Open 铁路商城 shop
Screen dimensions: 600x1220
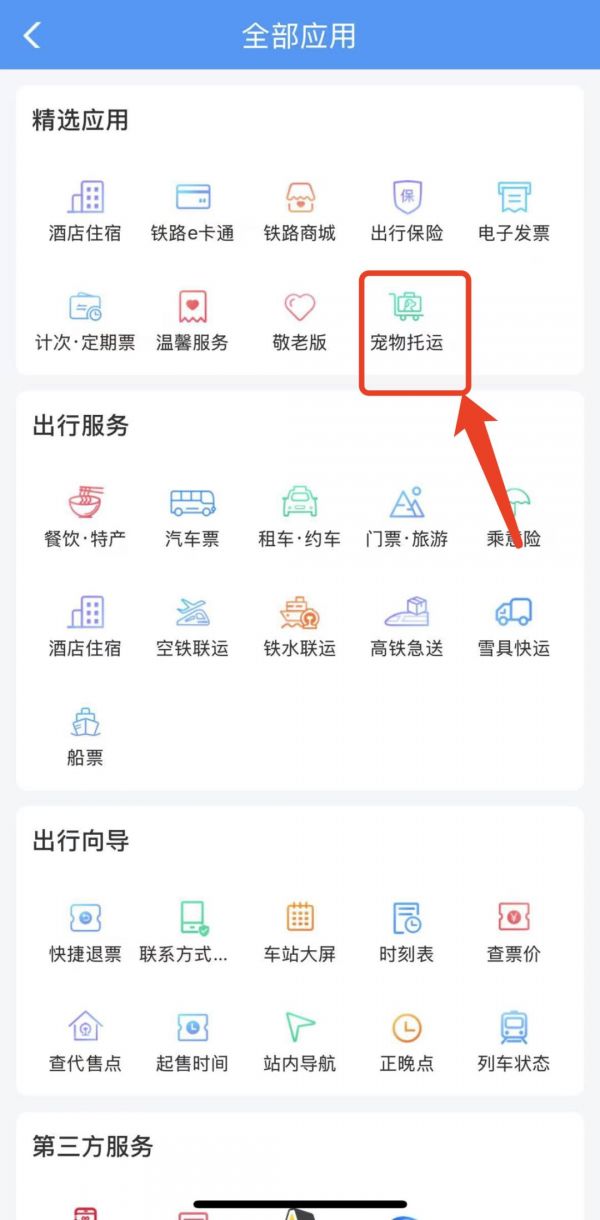pos(300,210)
